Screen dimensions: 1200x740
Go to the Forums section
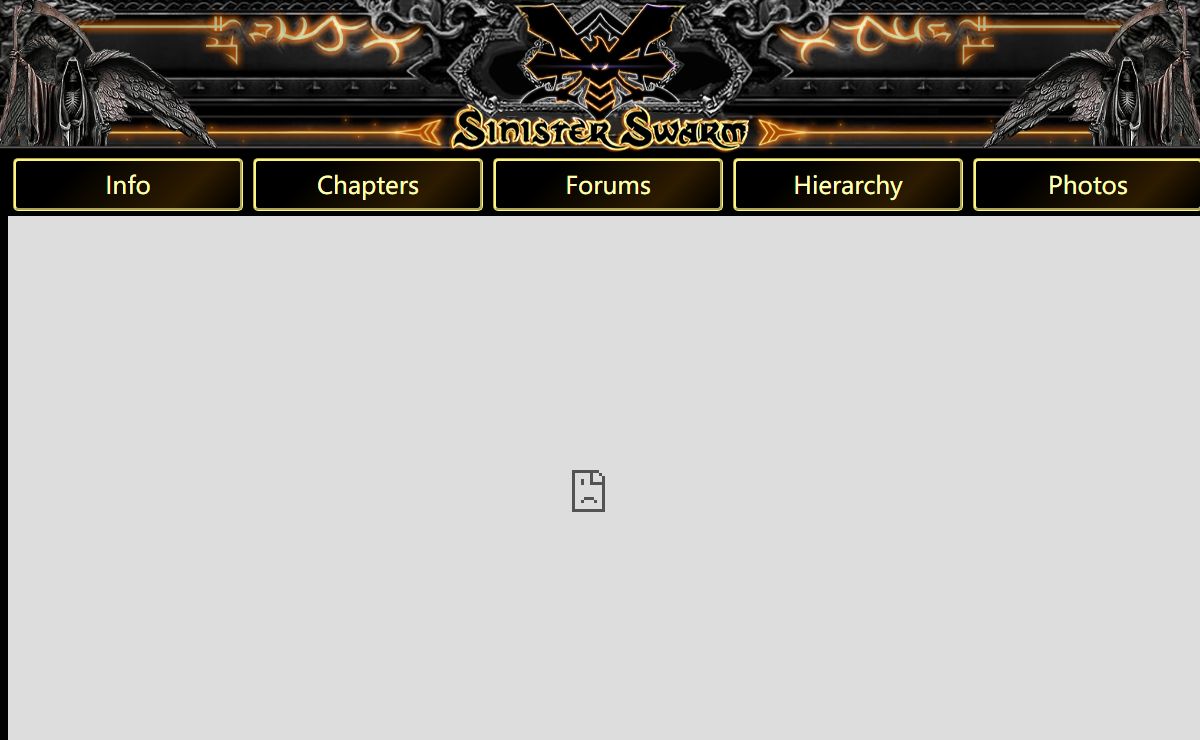pos(608,185)
